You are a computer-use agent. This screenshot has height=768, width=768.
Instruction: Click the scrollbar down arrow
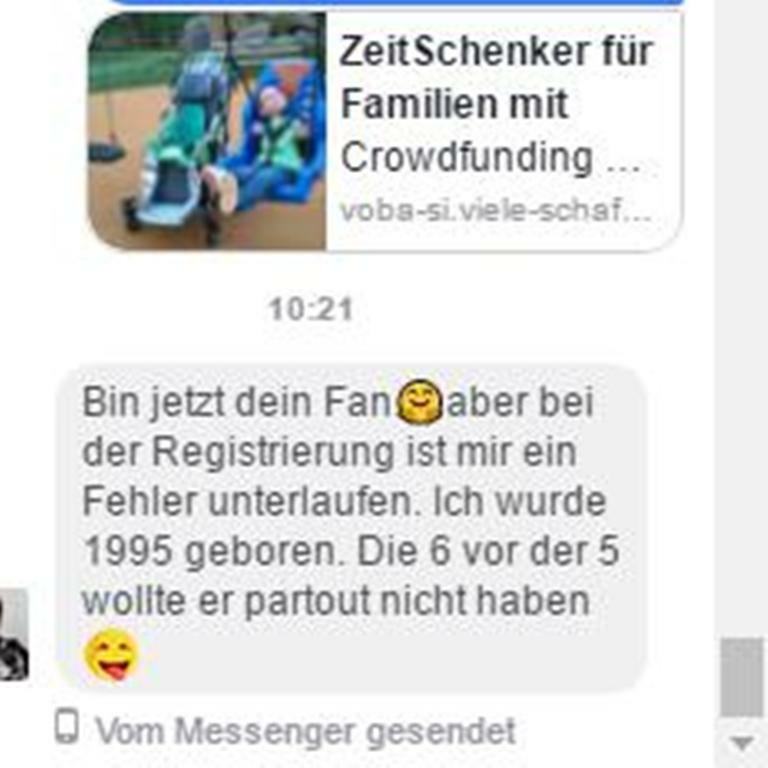742,743
